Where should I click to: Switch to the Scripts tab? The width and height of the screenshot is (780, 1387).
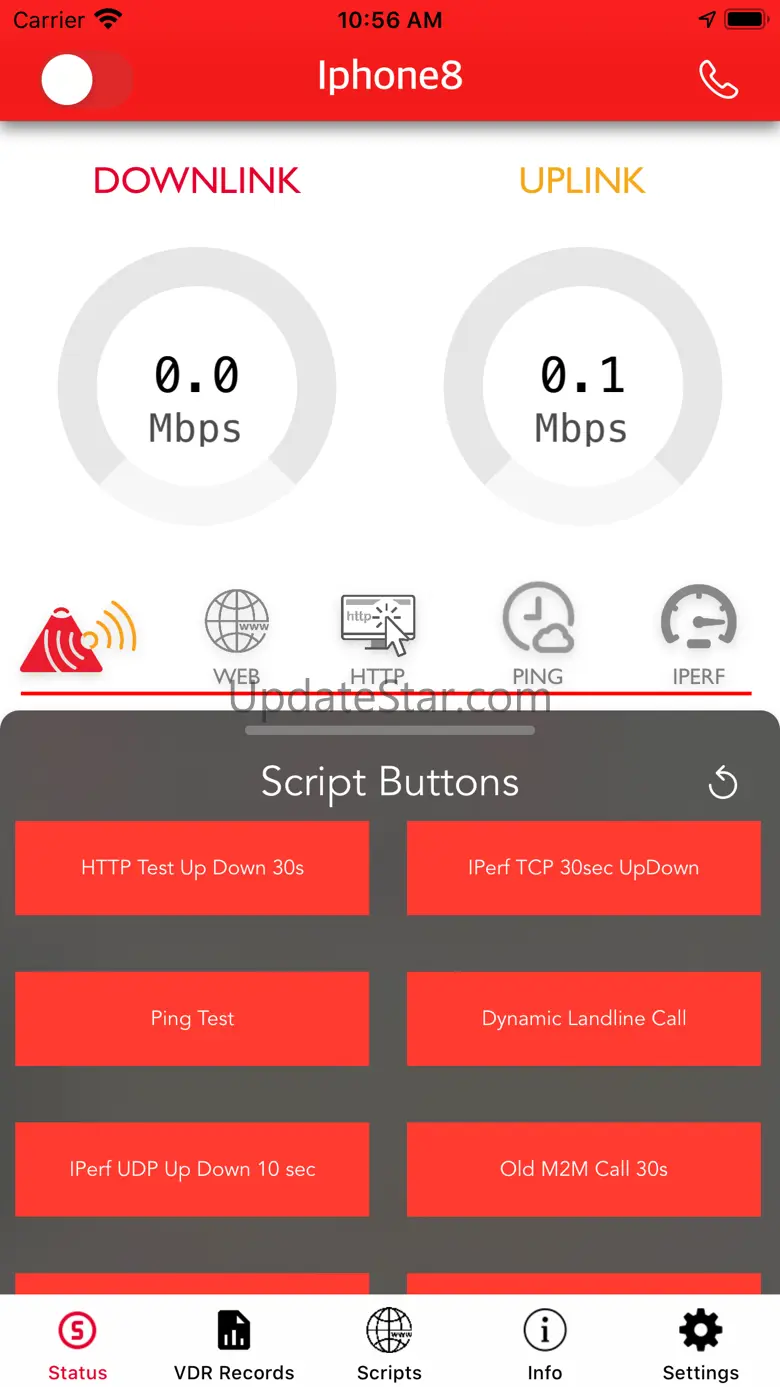coord(389,1345)
